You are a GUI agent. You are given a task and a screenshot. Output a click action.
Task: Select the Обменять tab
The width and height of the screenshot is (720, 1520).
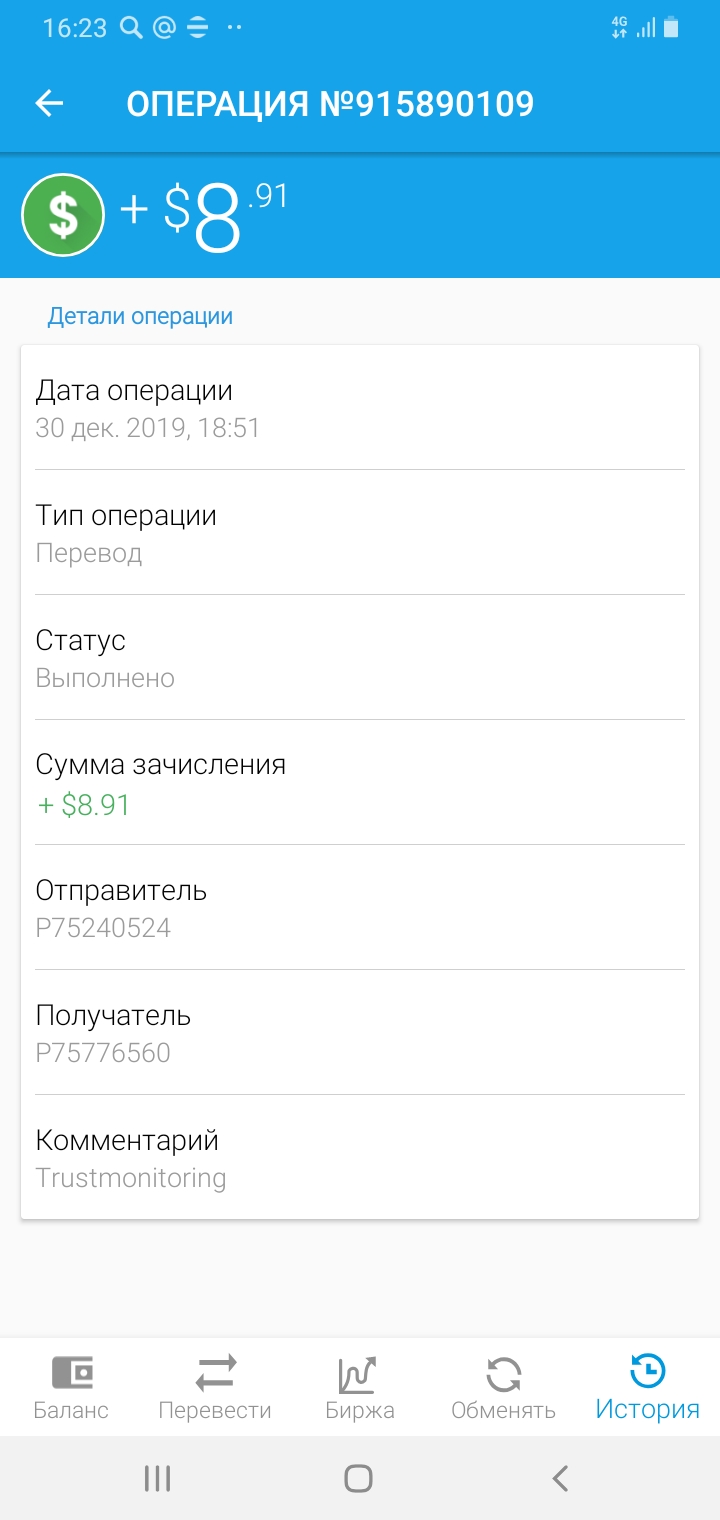[x=503, y=1388]
